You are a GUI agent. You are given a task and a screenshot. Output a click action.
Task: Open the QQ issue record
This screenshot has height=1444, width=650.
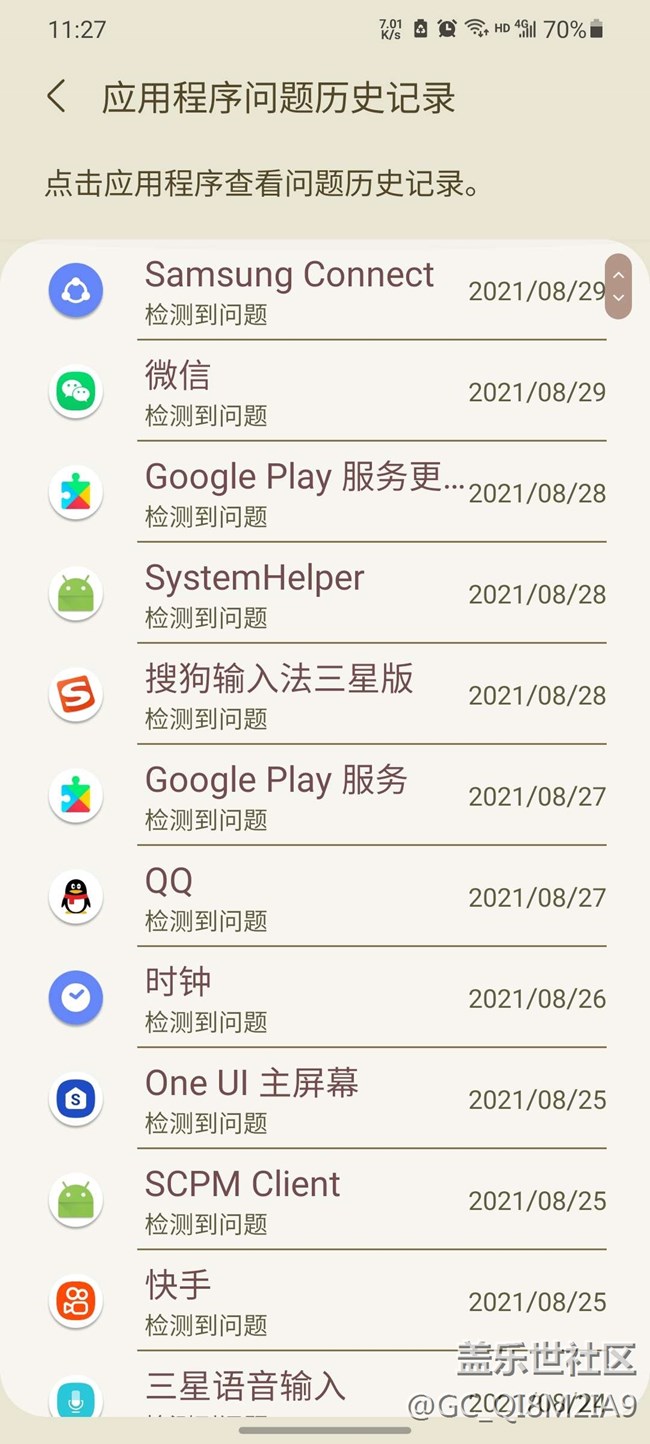(x=325, y=897)
